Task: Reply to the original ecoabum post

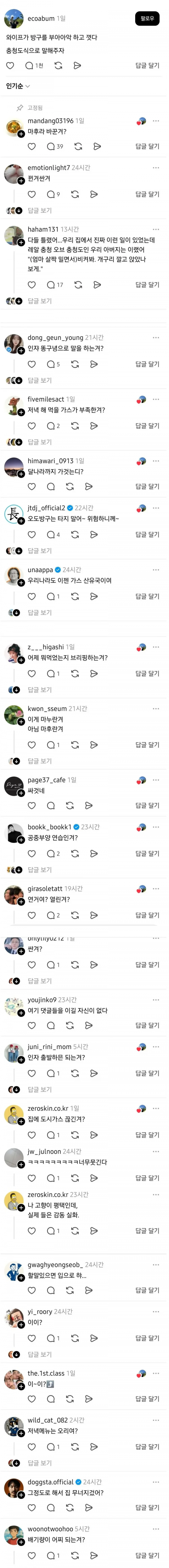Action: pos(147,65)
